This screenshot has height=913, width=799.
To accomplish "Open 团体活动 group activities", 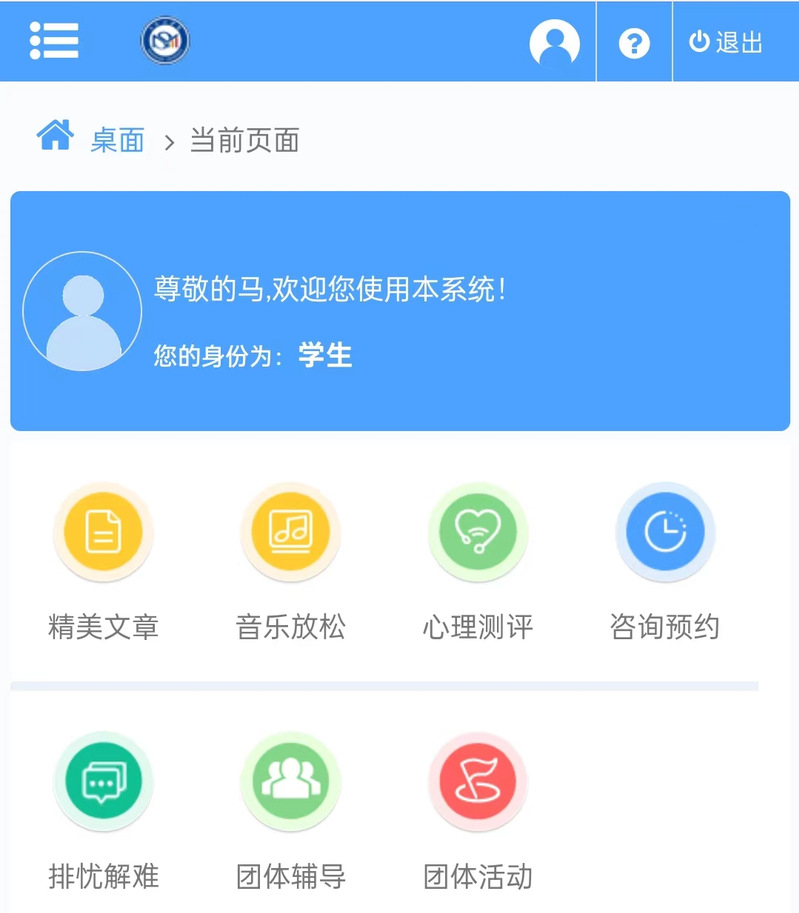I will [477, 782].
